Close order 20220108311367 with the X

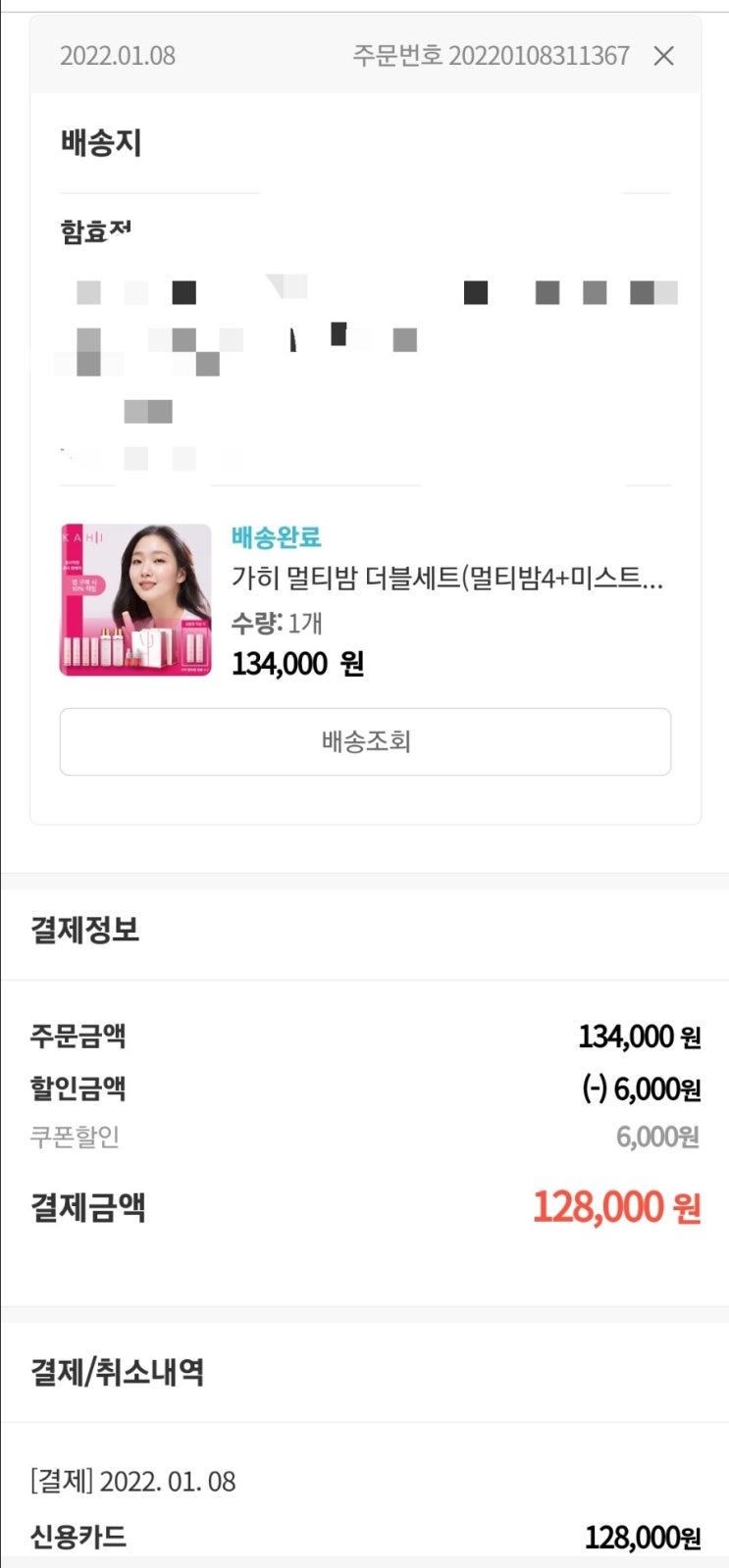(x=664, y=56)
